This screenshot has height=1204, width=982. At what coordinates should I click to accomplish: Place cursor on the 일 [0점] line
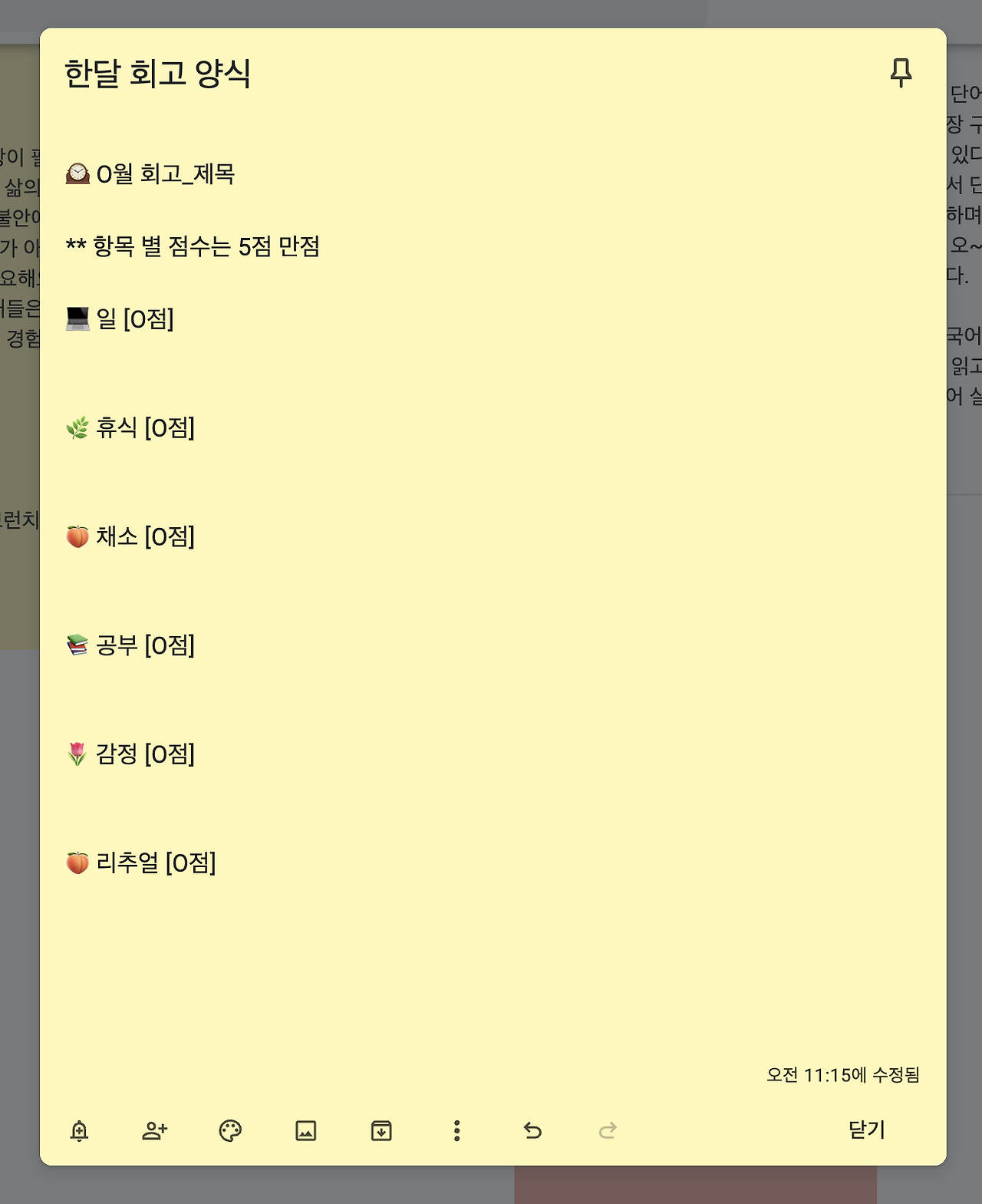pos(123,320)
